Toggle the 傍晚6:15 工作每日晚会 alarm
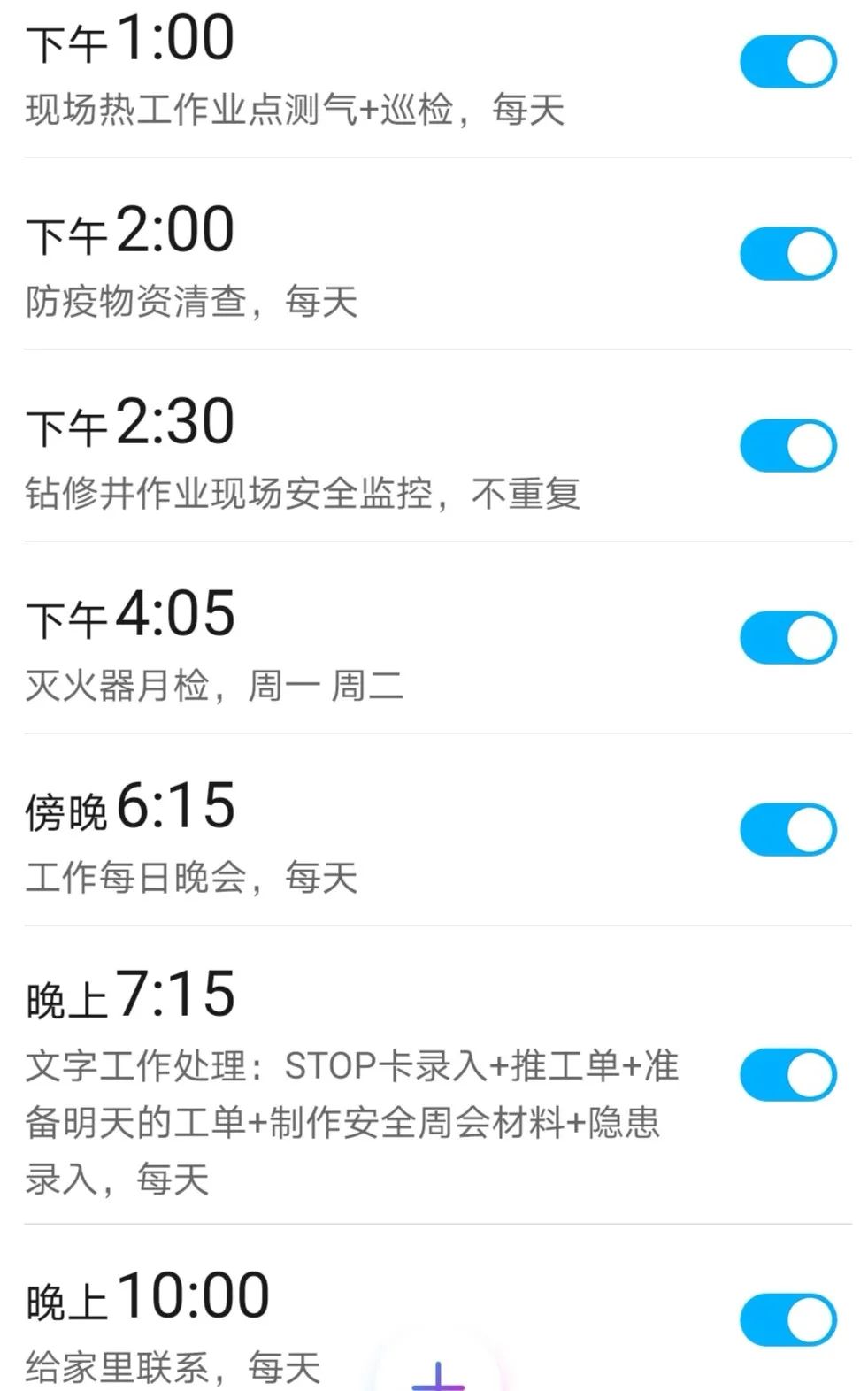 (787, 830)
